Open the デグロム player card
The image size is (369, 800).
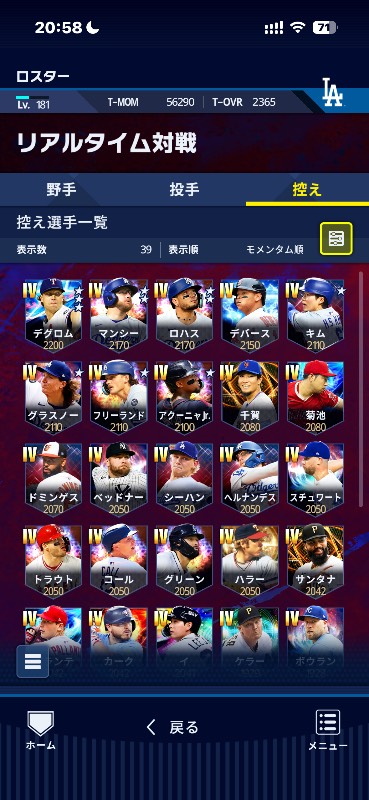coord(53,315)
